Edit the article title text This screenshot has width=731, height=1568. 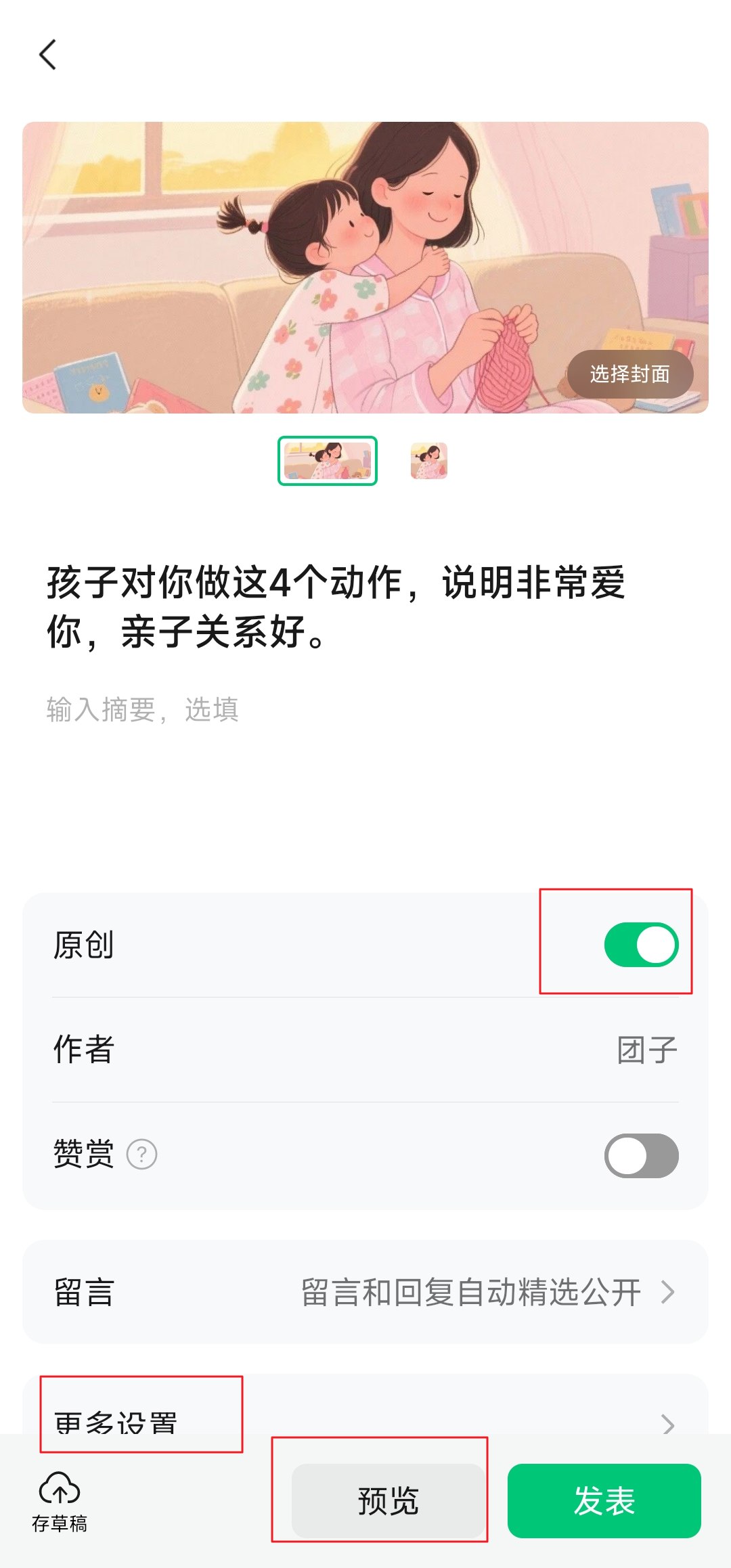point(338,606)
